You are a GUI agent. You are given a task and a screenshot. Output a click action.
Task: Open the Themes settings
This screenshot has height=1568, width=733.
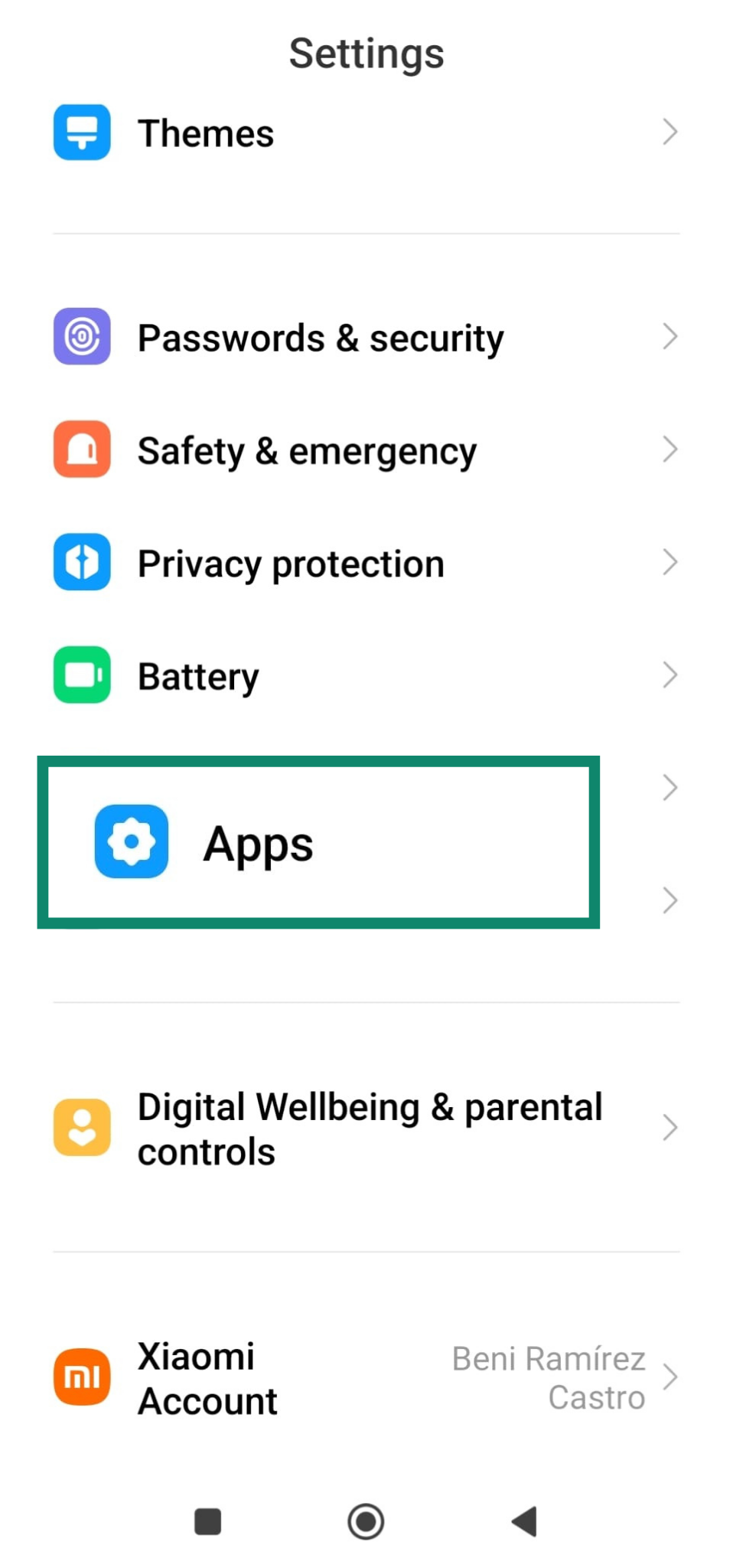[x=205, y=133]
